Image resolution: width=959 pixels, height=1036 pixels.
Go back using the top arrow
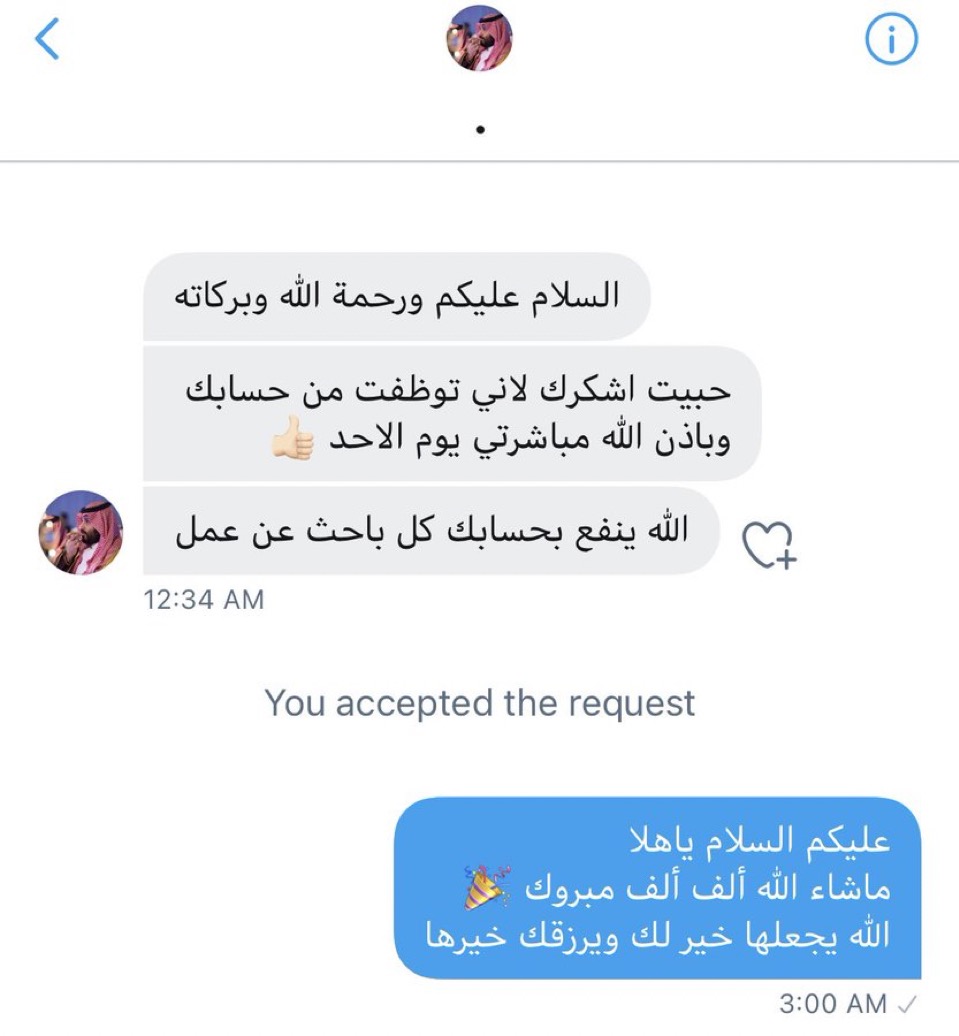pyautogui.click(x=47, y=40)
